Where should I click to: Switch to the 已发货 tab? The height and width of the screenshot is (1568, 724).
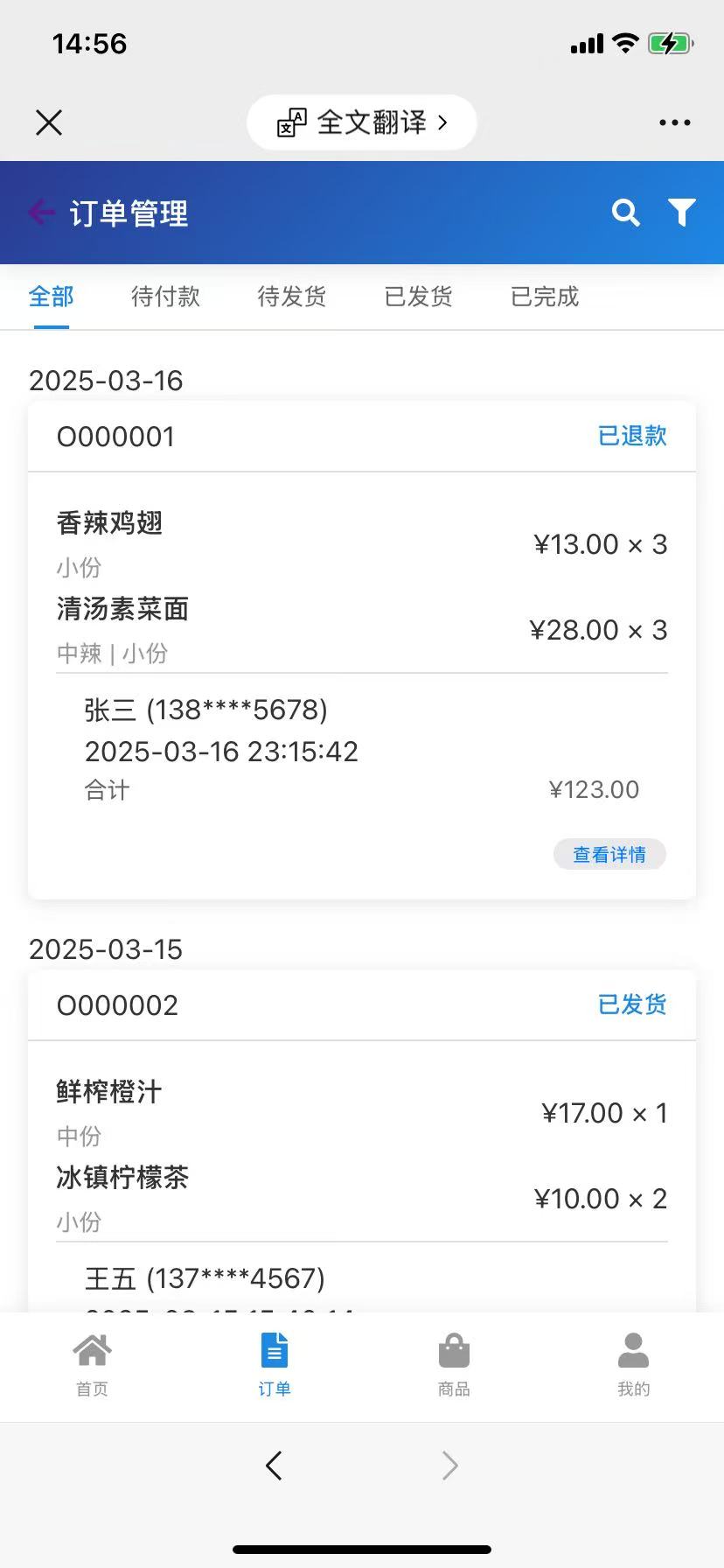click(419, 297)
